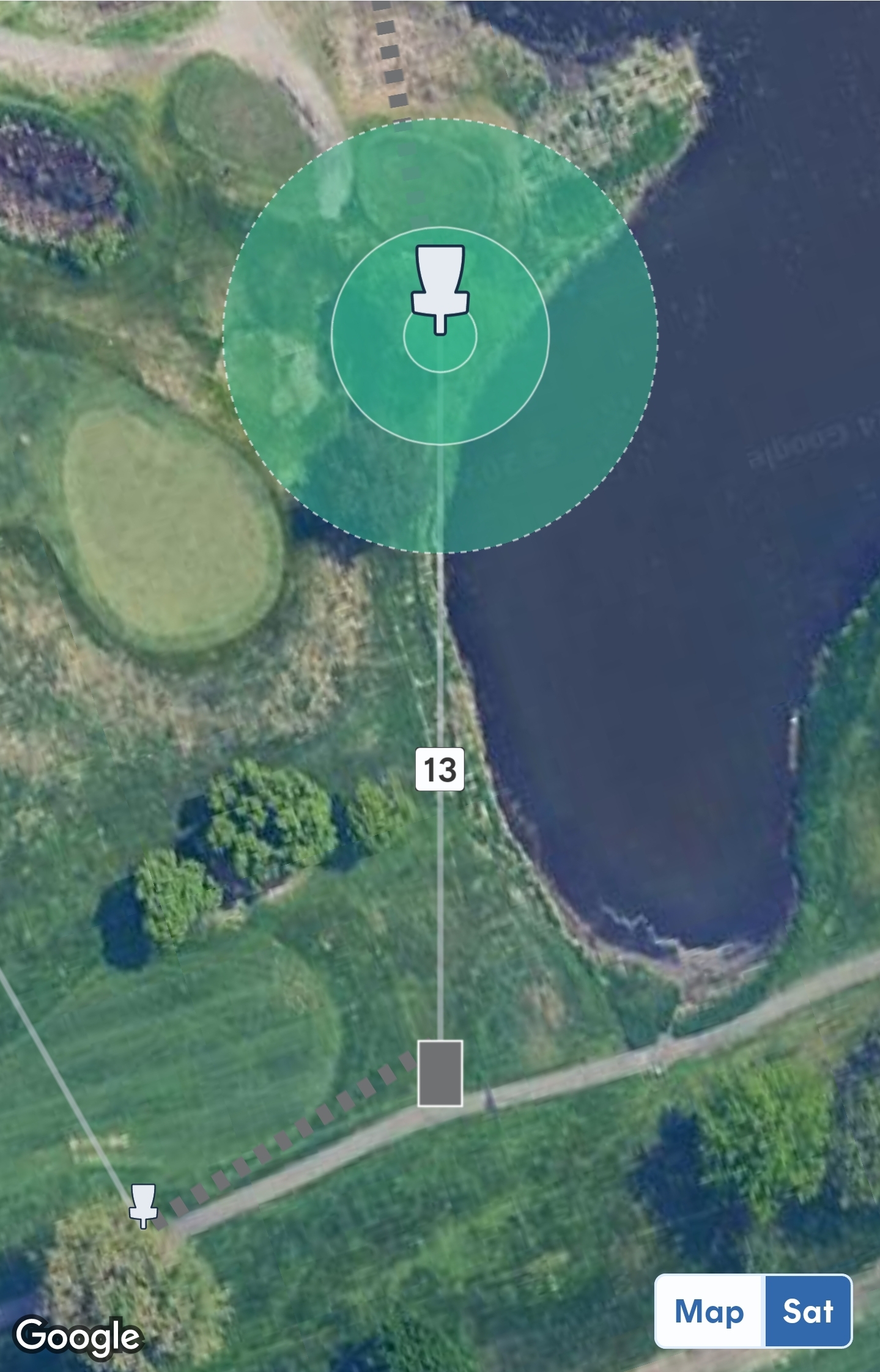The image size is (880, 1372).
Task: Select the Sat satellite view
Action: point(808,1311)
